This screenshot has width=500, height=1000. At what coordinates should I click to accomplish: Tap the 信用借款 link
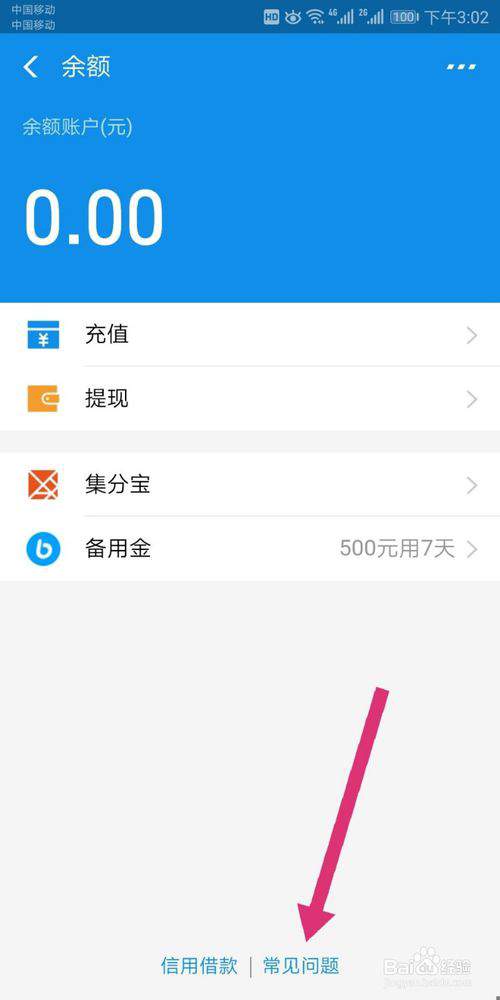pyautogui.click(x=199, y=966)
